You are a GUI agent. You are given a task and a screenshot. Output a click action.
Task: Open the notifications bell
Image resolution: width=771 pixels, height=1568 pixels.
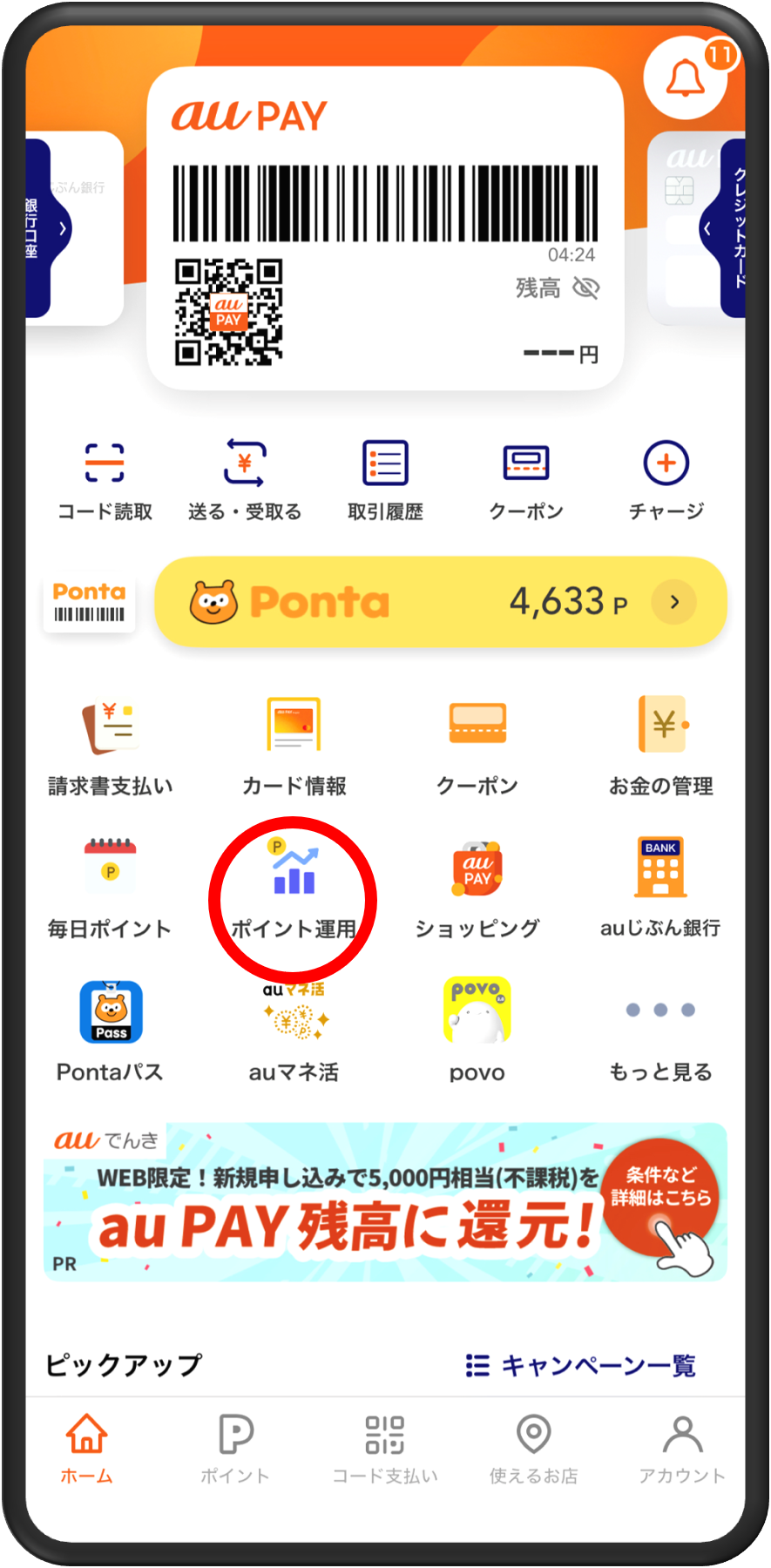click(686, 78)
